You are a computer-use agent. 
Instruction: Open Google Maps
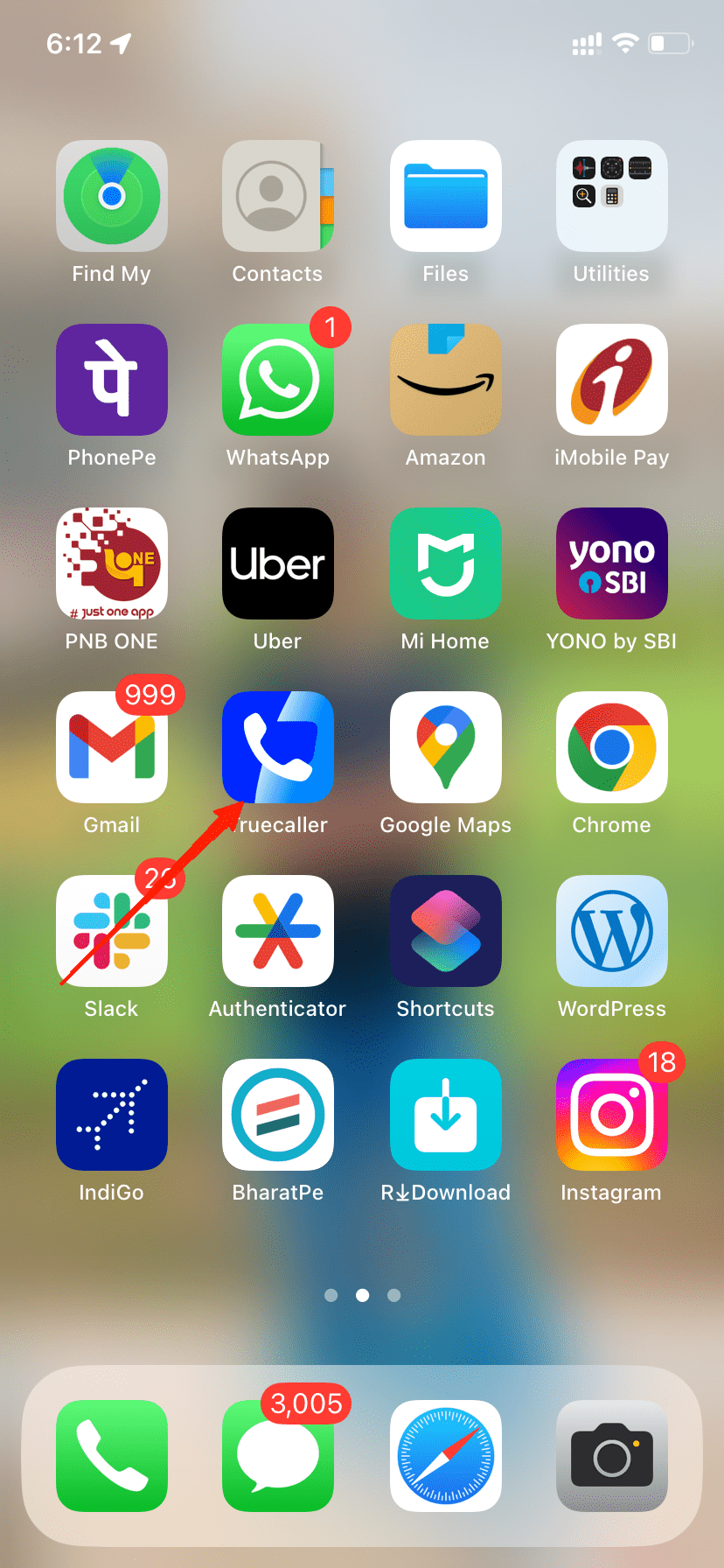[445, 747]
